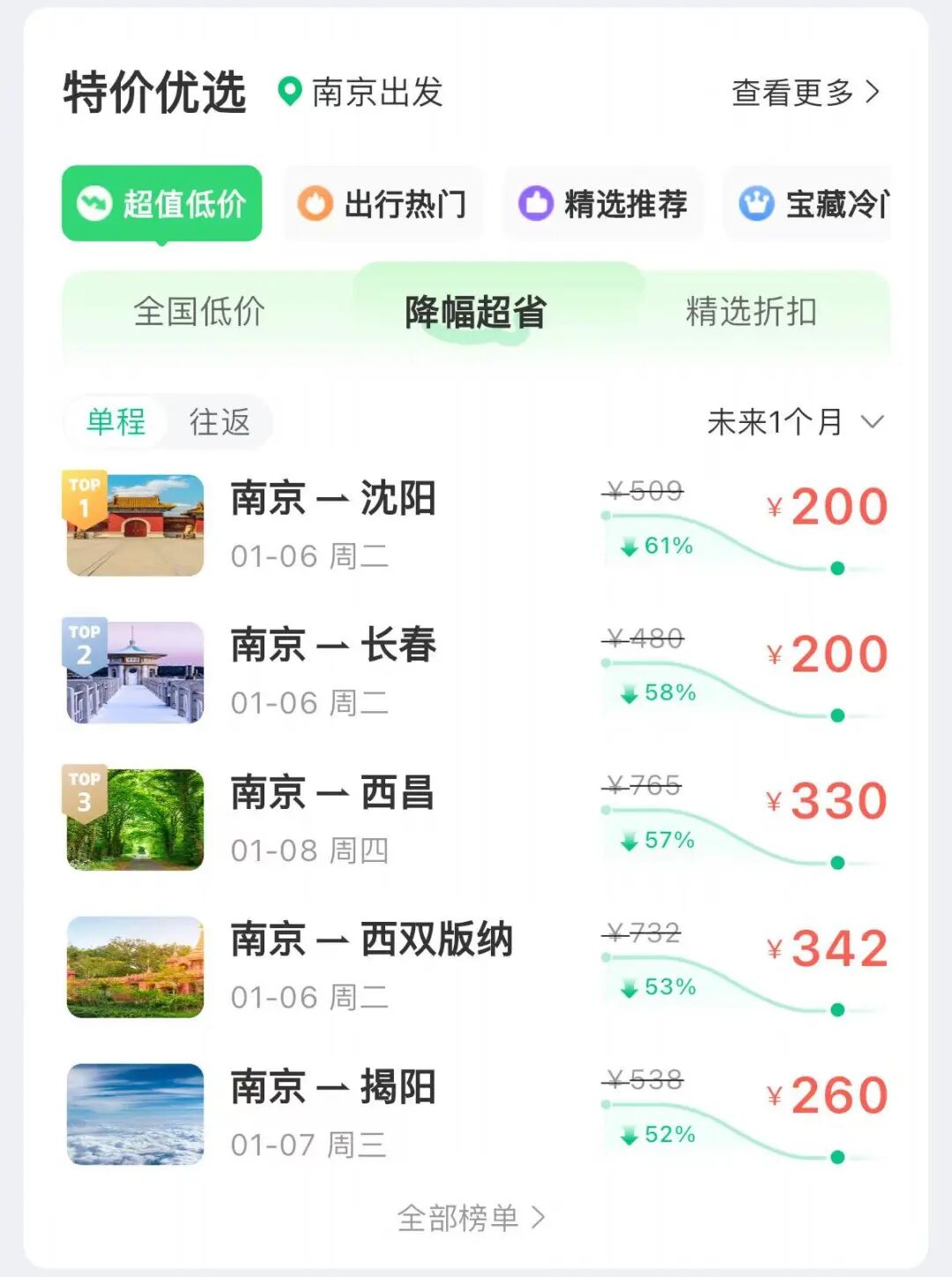Show the 全国低价 tab
The image size is (952, 1277).
(199, 311)
